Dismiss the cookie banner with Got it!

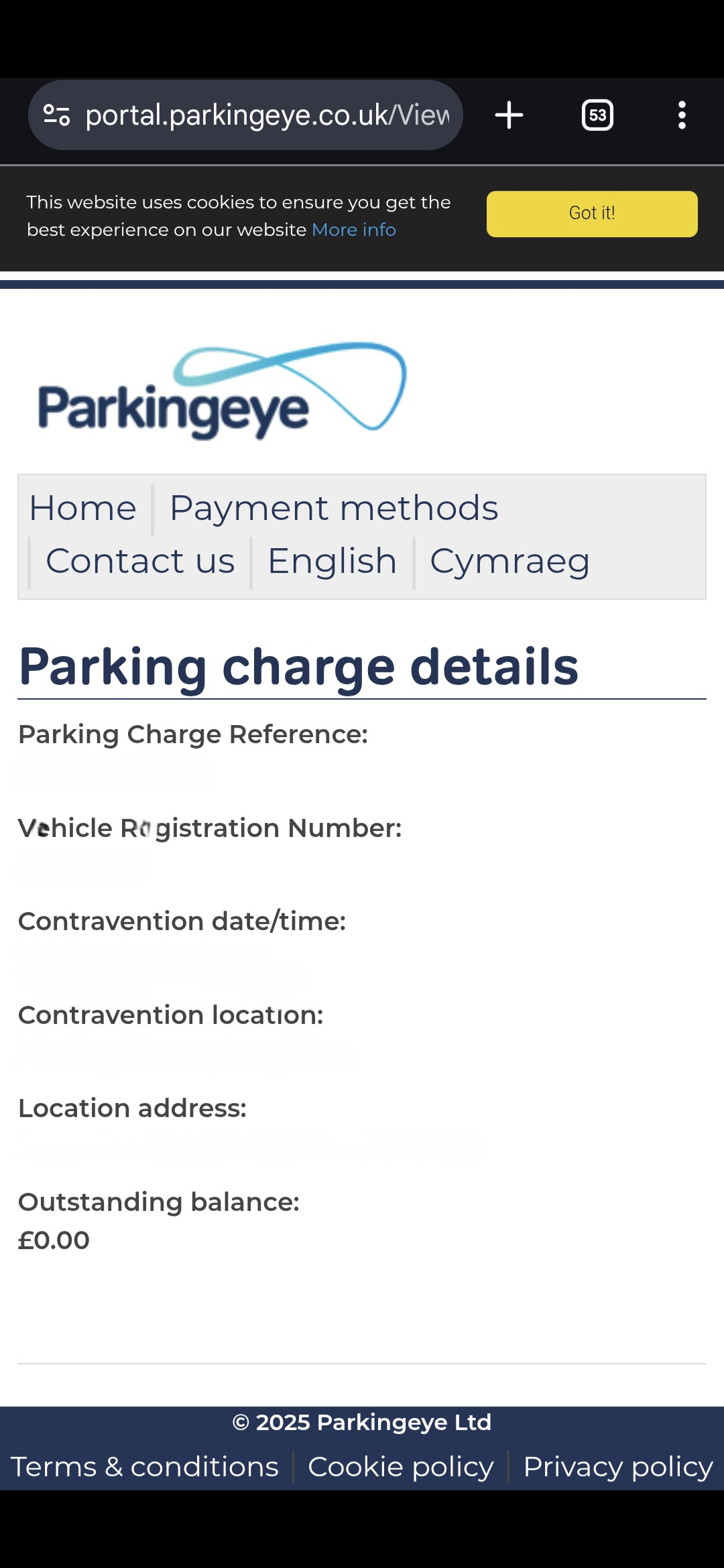point(592,214)
